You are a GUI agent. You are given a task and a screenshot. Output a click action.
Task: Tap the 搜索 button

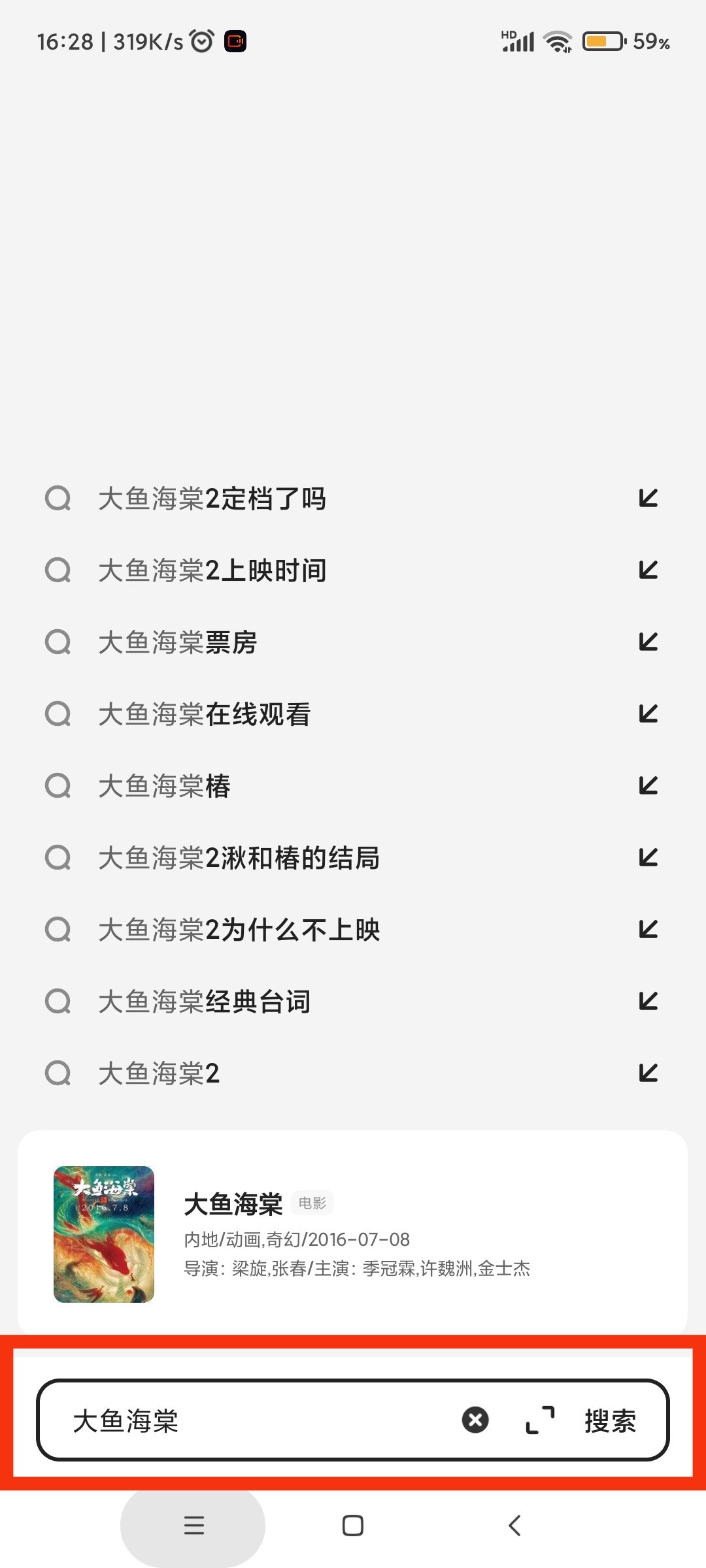[x=610, y=1420]
